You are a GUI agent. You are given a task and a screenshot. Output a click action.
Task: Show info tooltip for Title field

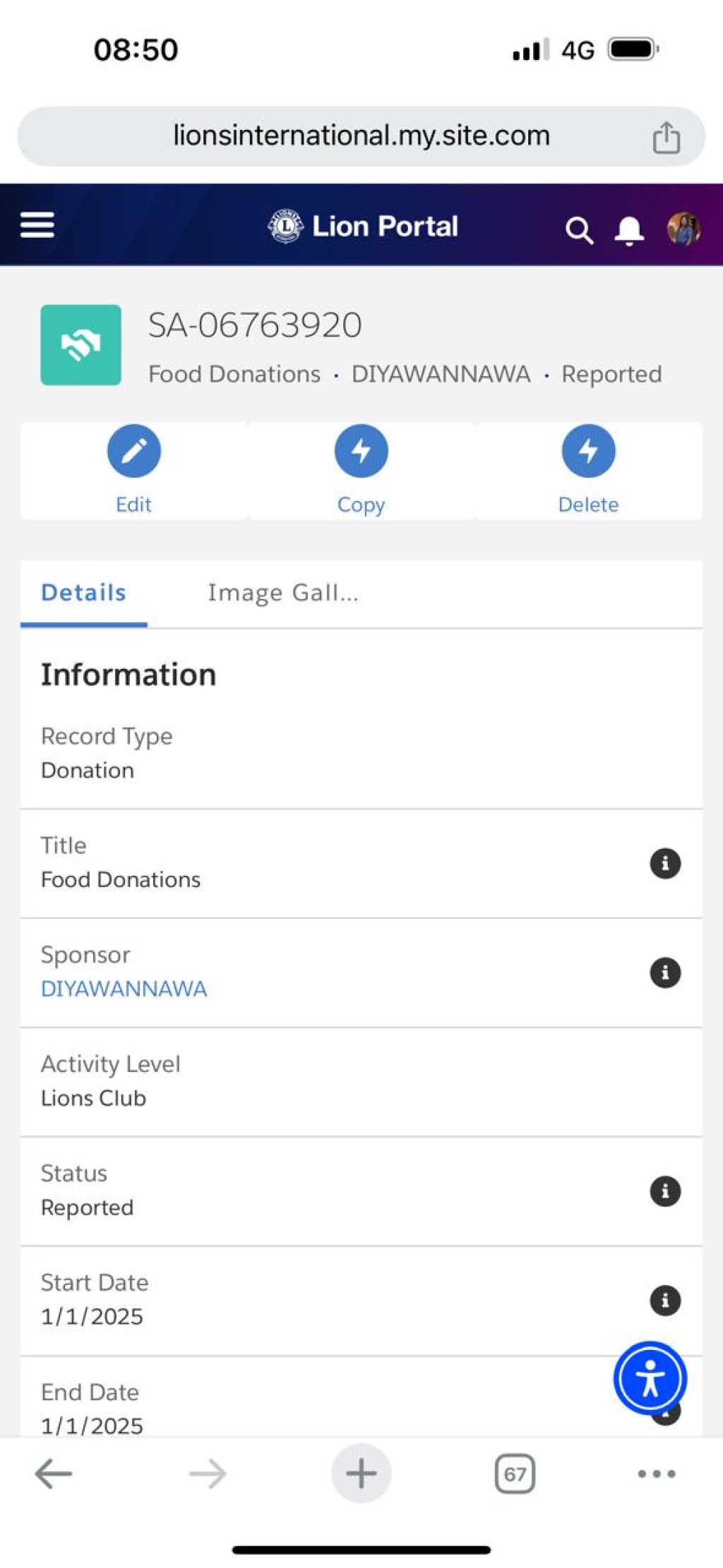click(665, 863)
